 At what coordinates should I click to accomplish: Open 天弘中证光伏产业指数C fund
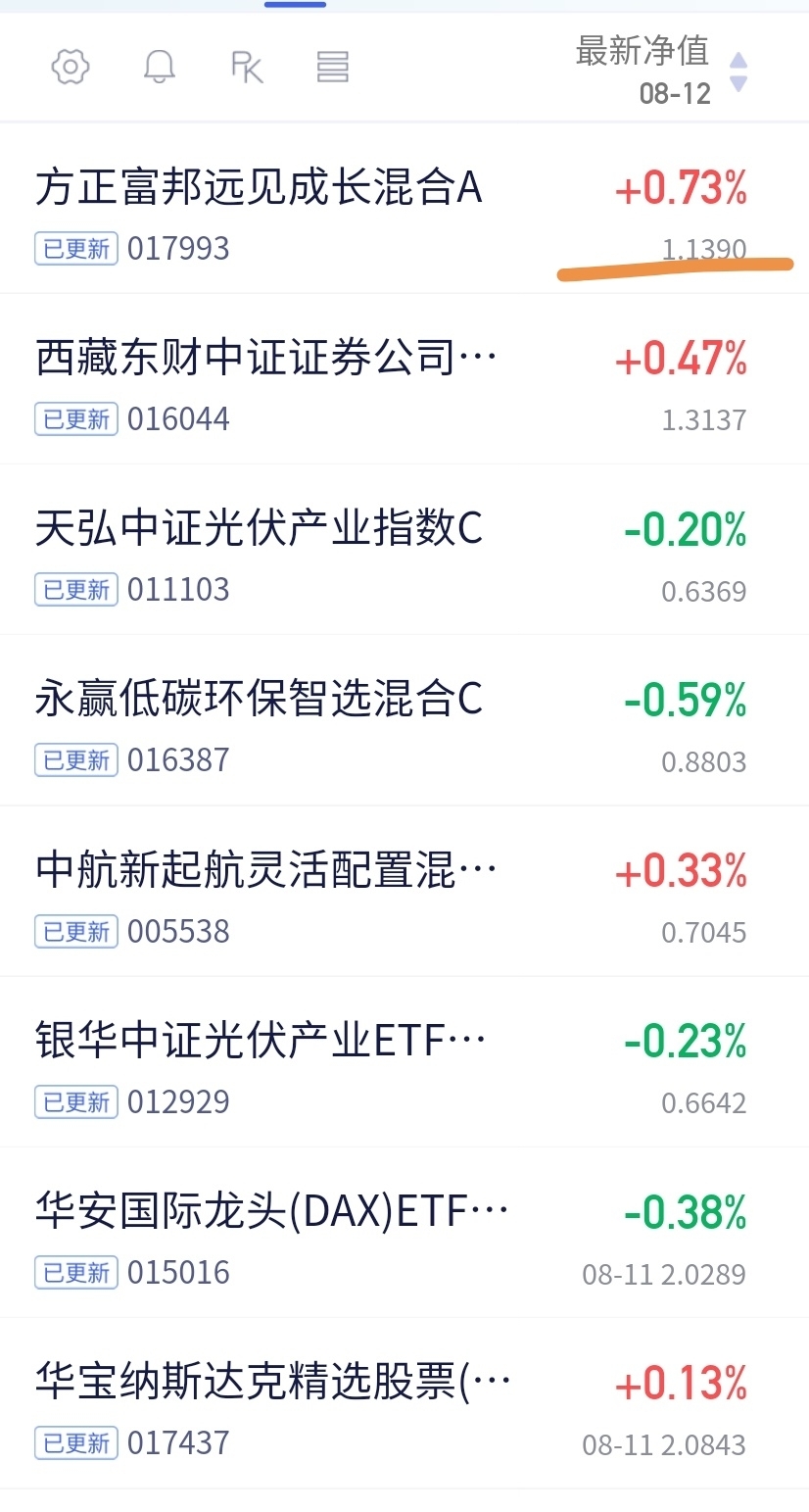click(x=404, y=550)
